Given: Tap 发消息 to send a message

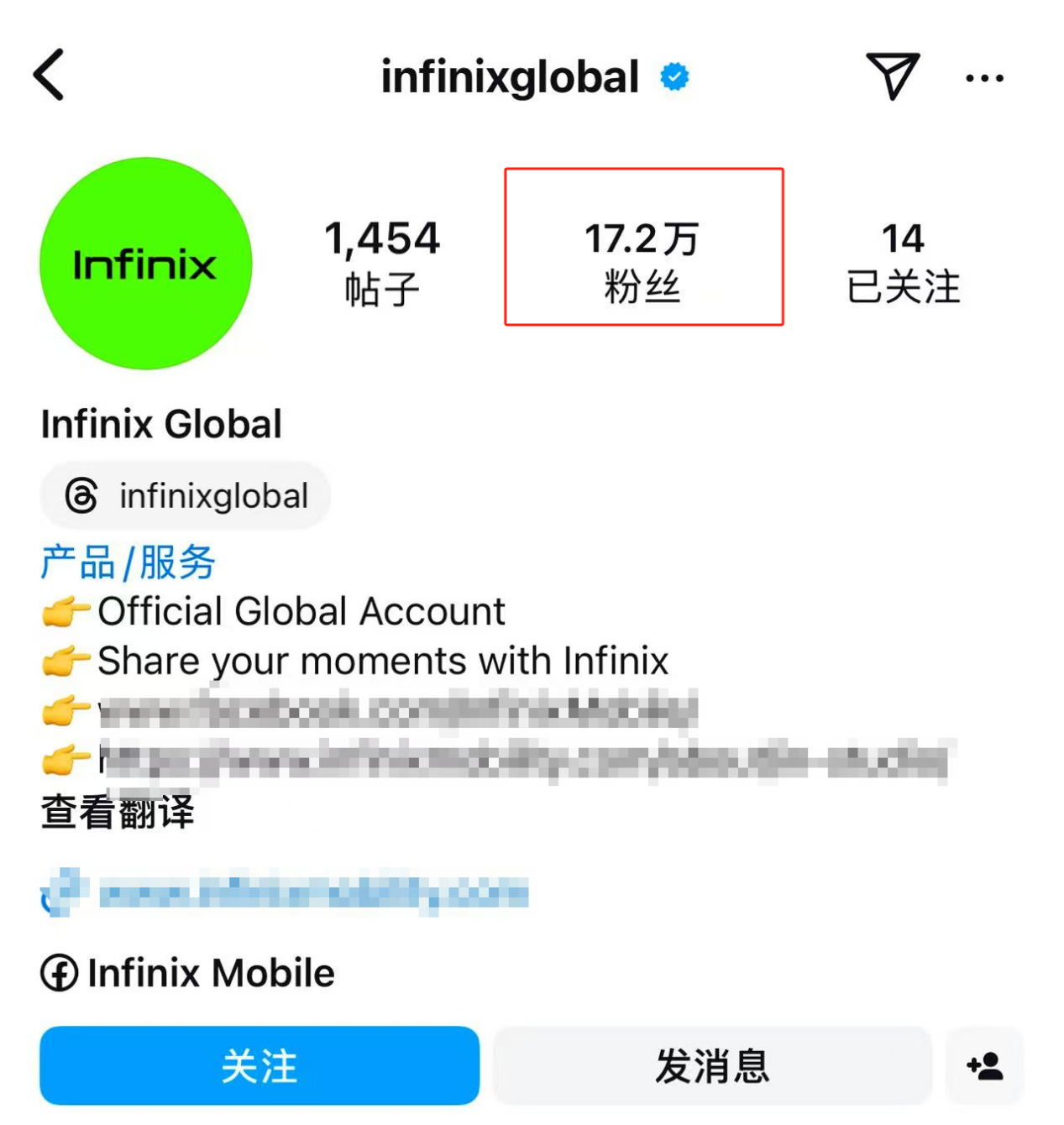Looking at the screenshot, I should [712, 1066].
